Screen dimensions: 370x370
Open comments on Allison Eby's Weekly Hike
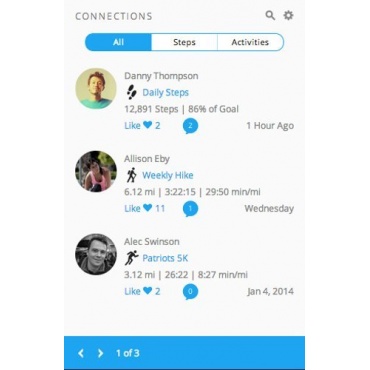(190, 209)
